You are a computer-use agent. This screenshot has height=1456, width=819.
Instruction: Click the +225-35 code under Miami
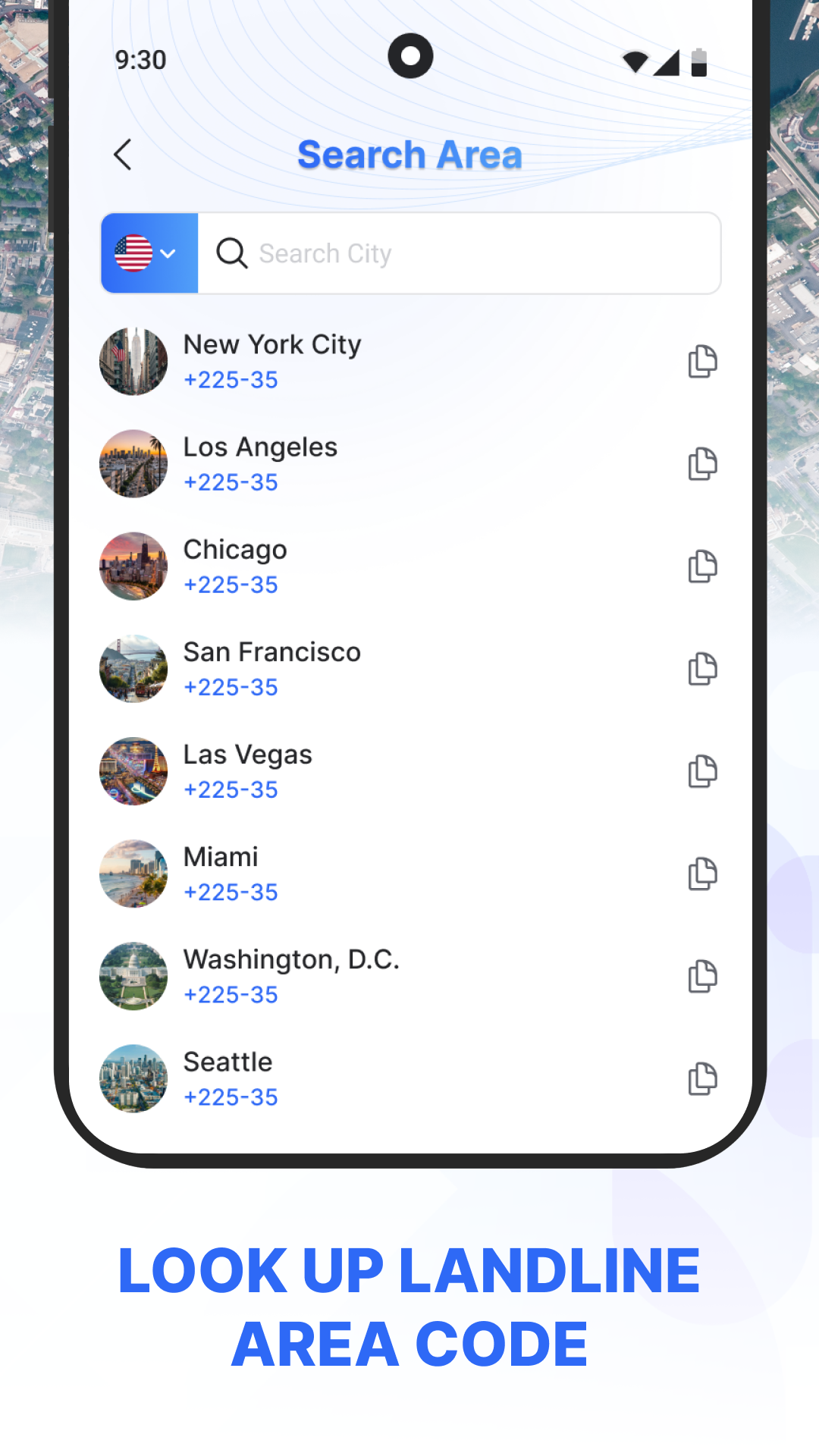231,892
